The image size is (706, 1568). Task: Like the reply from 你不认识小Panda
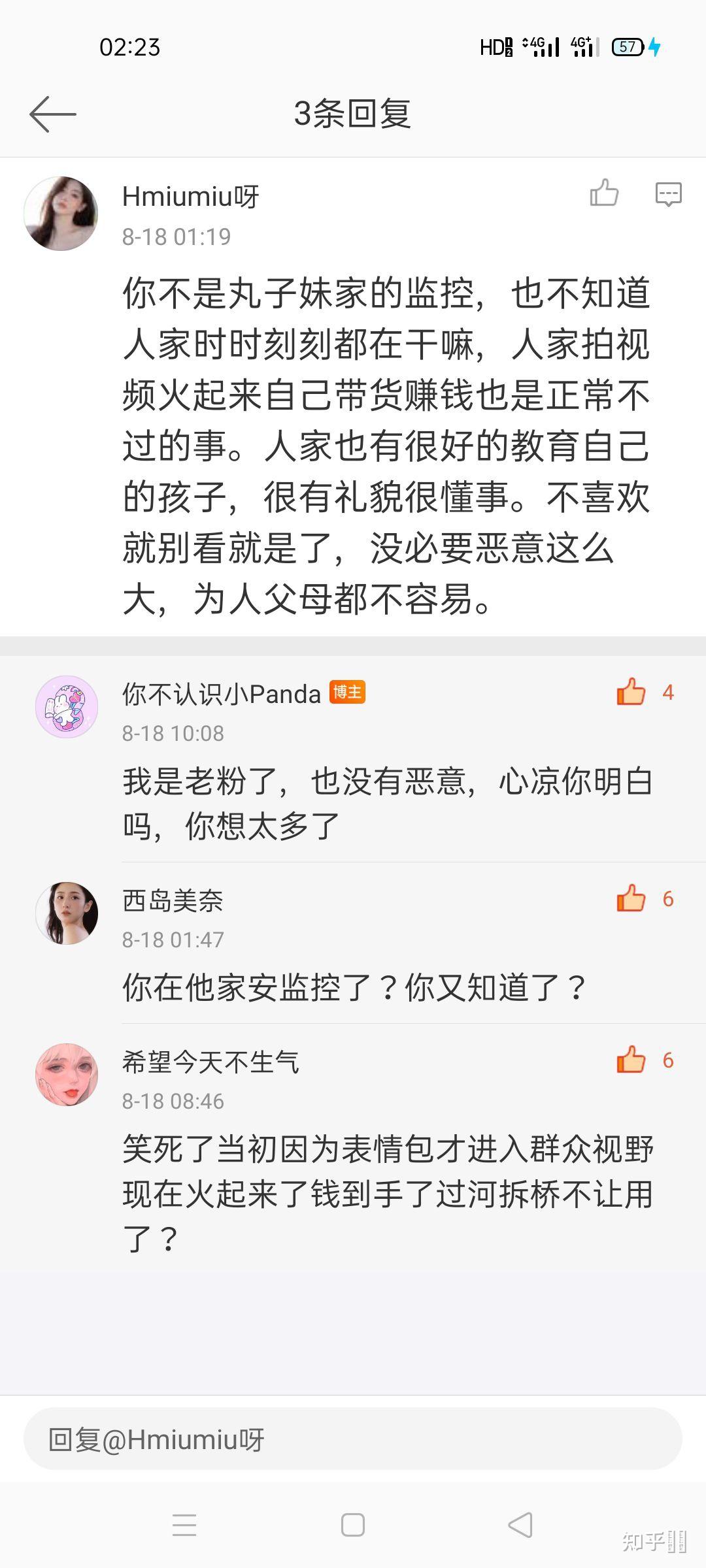pos(631,692)
